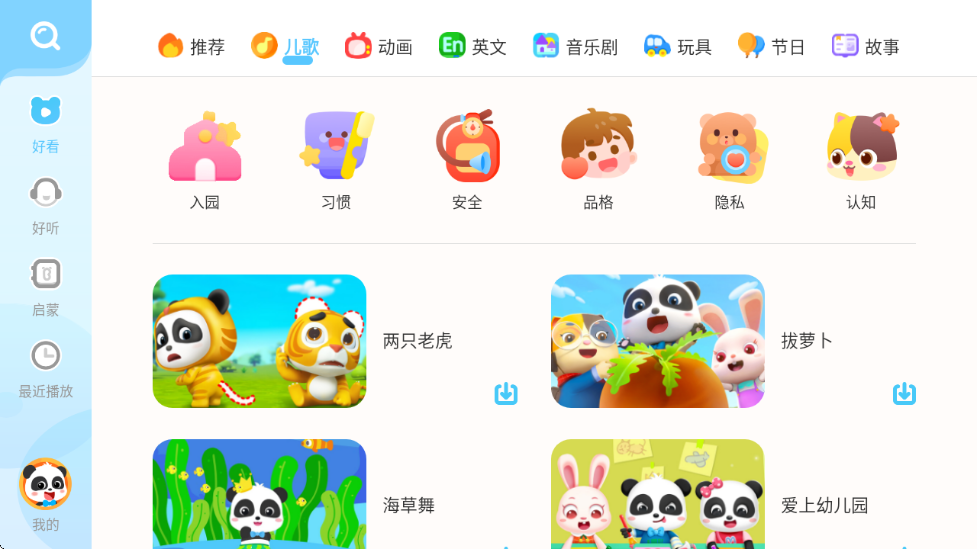This screenshot has height=549, width=977.
Task: Switch to the 节日 tab
Action: tap(771, 46)
